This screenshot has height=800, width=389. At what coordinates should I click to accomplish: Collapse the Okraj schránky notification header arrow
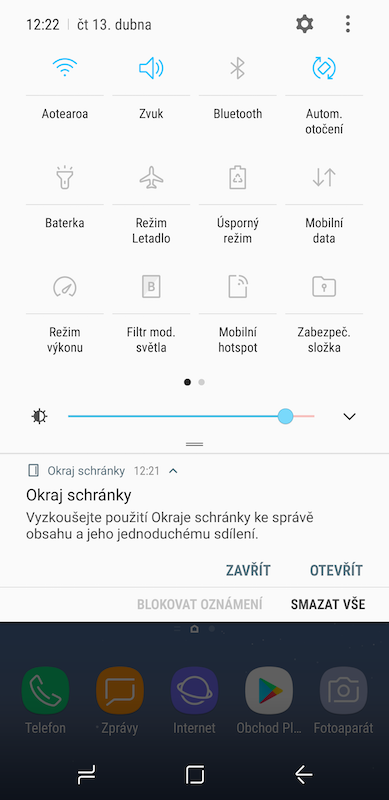click(173, 471)
